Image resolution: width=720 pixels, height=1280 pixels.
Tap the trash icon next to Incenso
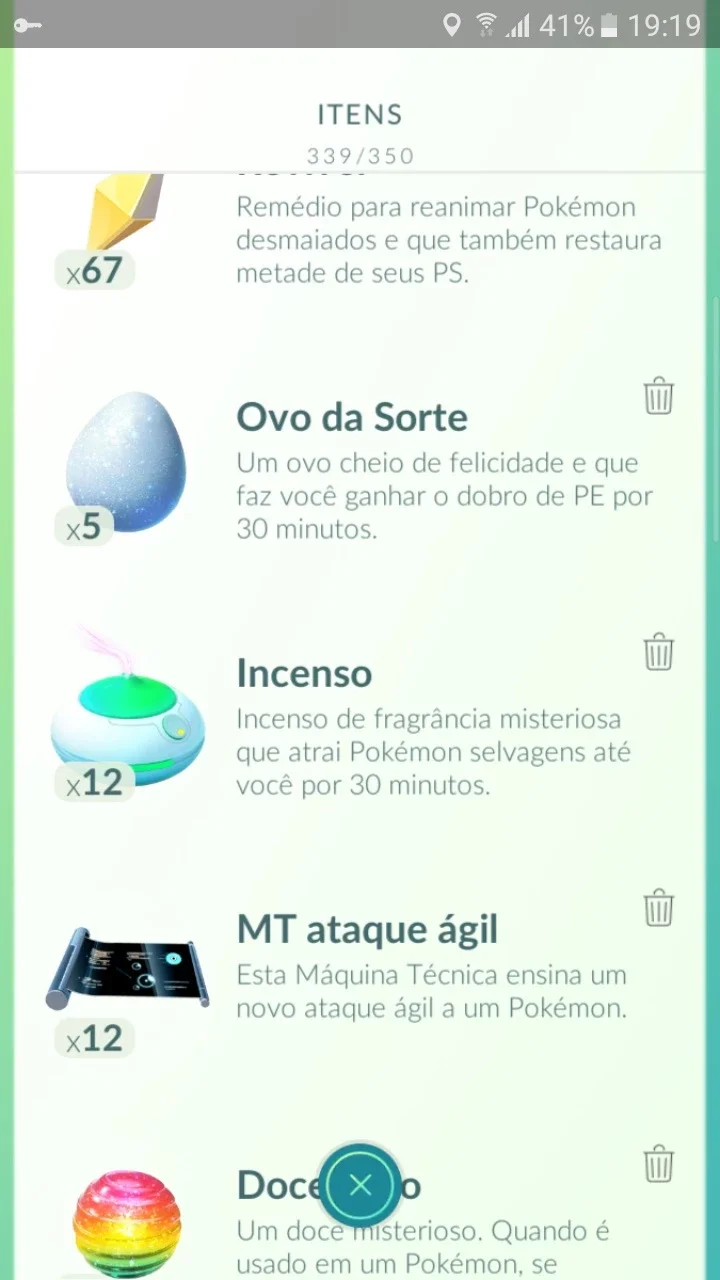click(x=658, y=652)
